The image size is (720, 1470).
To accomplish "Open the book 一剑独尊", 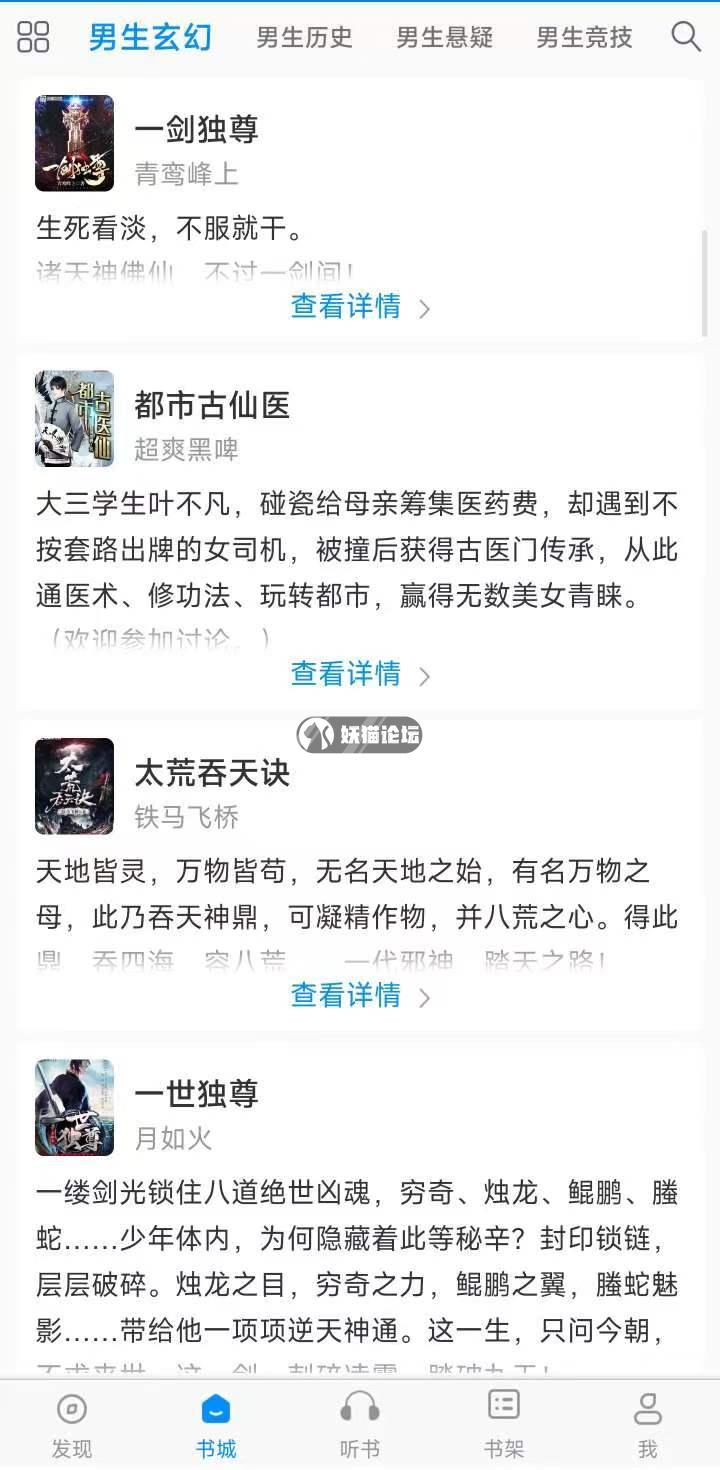I will pos(197,130).
